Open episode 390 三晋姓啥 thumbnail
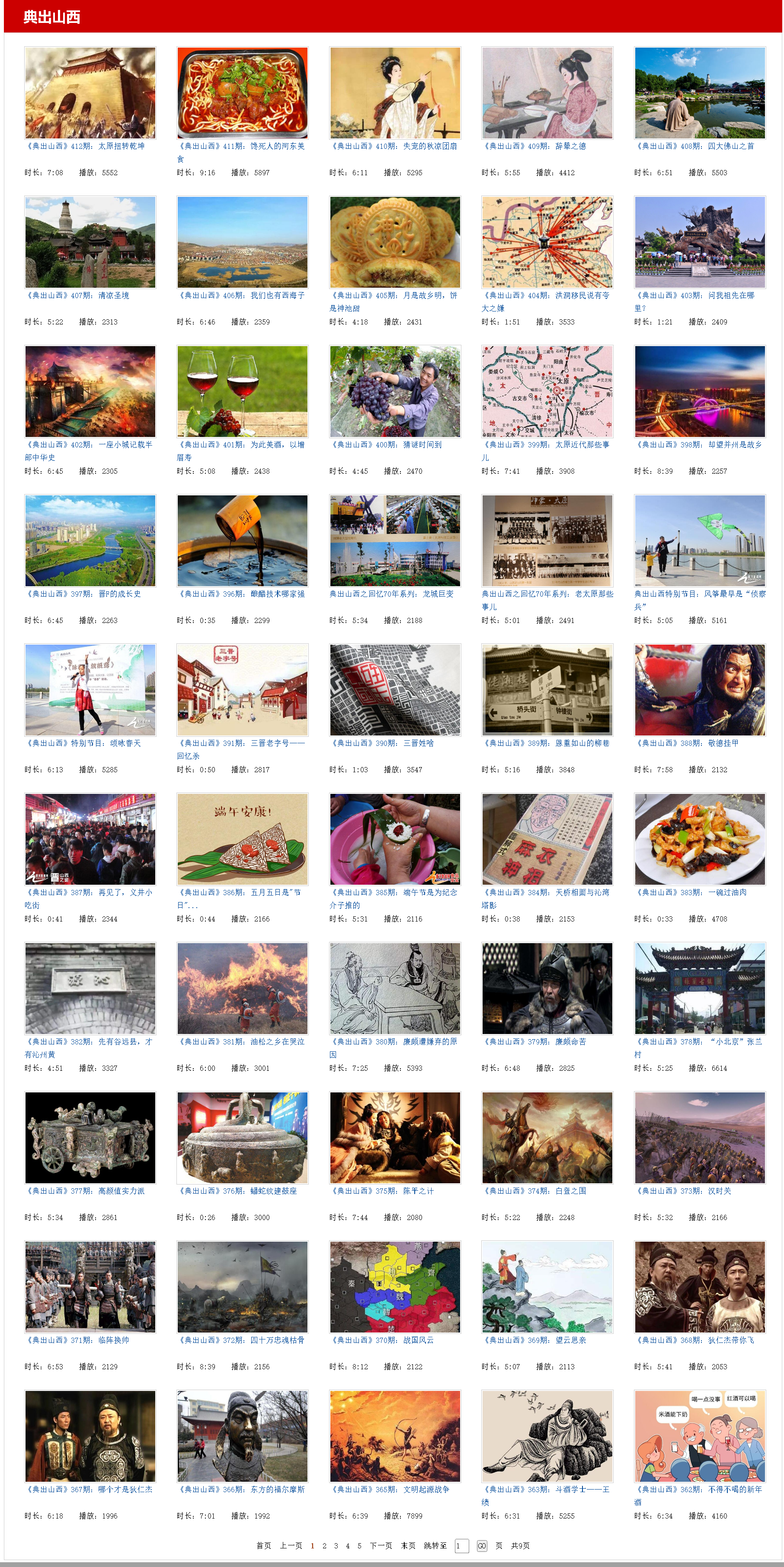 (395, 690)
